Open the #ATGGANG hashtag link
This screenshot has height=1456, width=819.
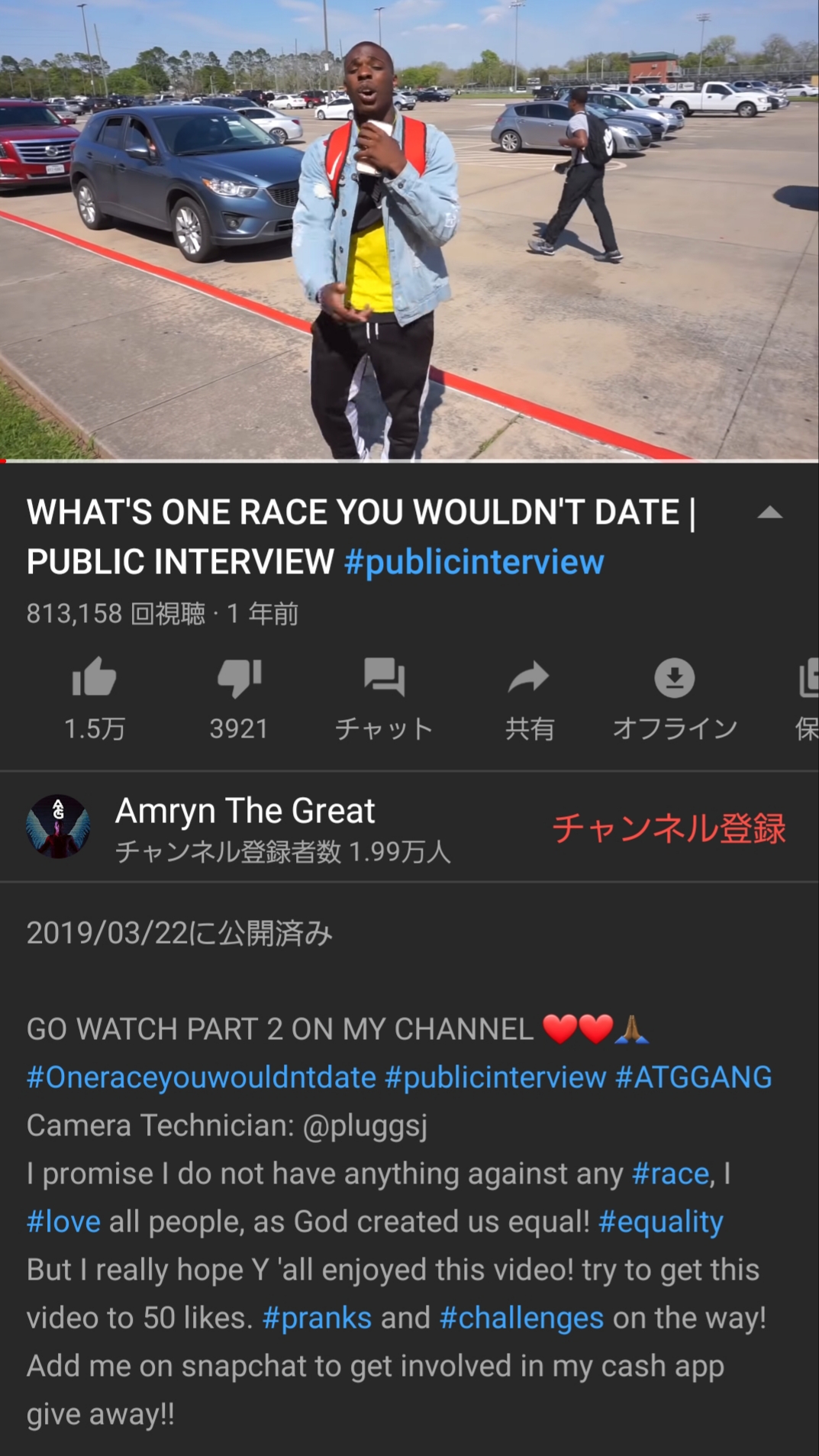(x=693, y=1077)
